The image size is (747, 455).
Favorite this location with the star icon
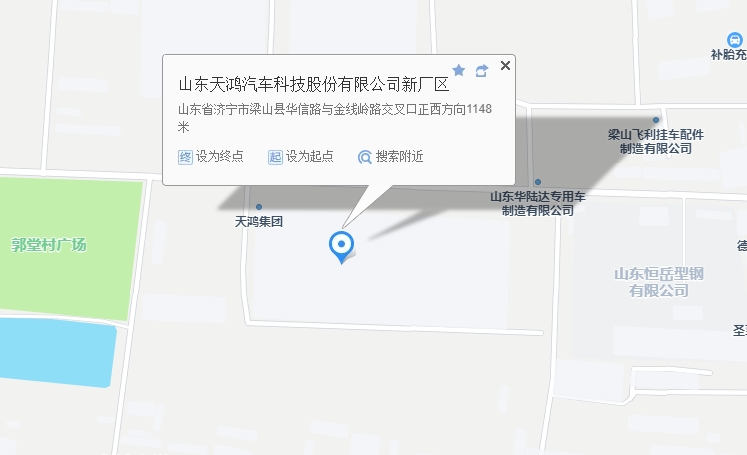coord(459,70)
